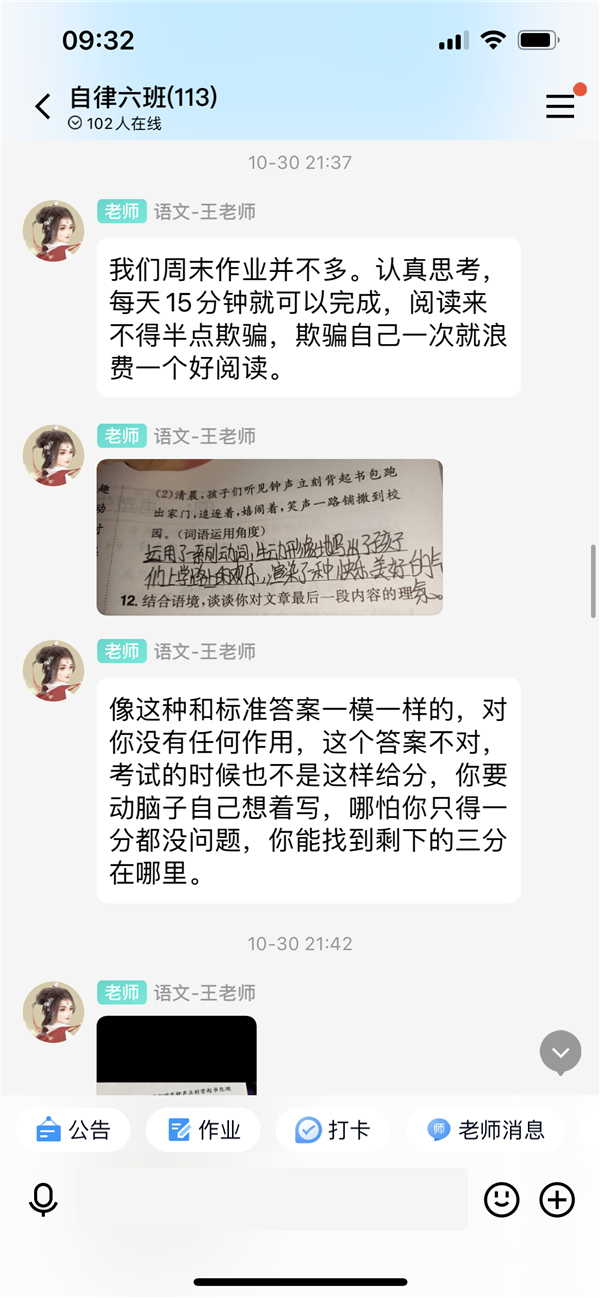This screenshot has height=1298, width=600.
Task: View 老师消息 teacher messages
Action: coord(486,1130)
